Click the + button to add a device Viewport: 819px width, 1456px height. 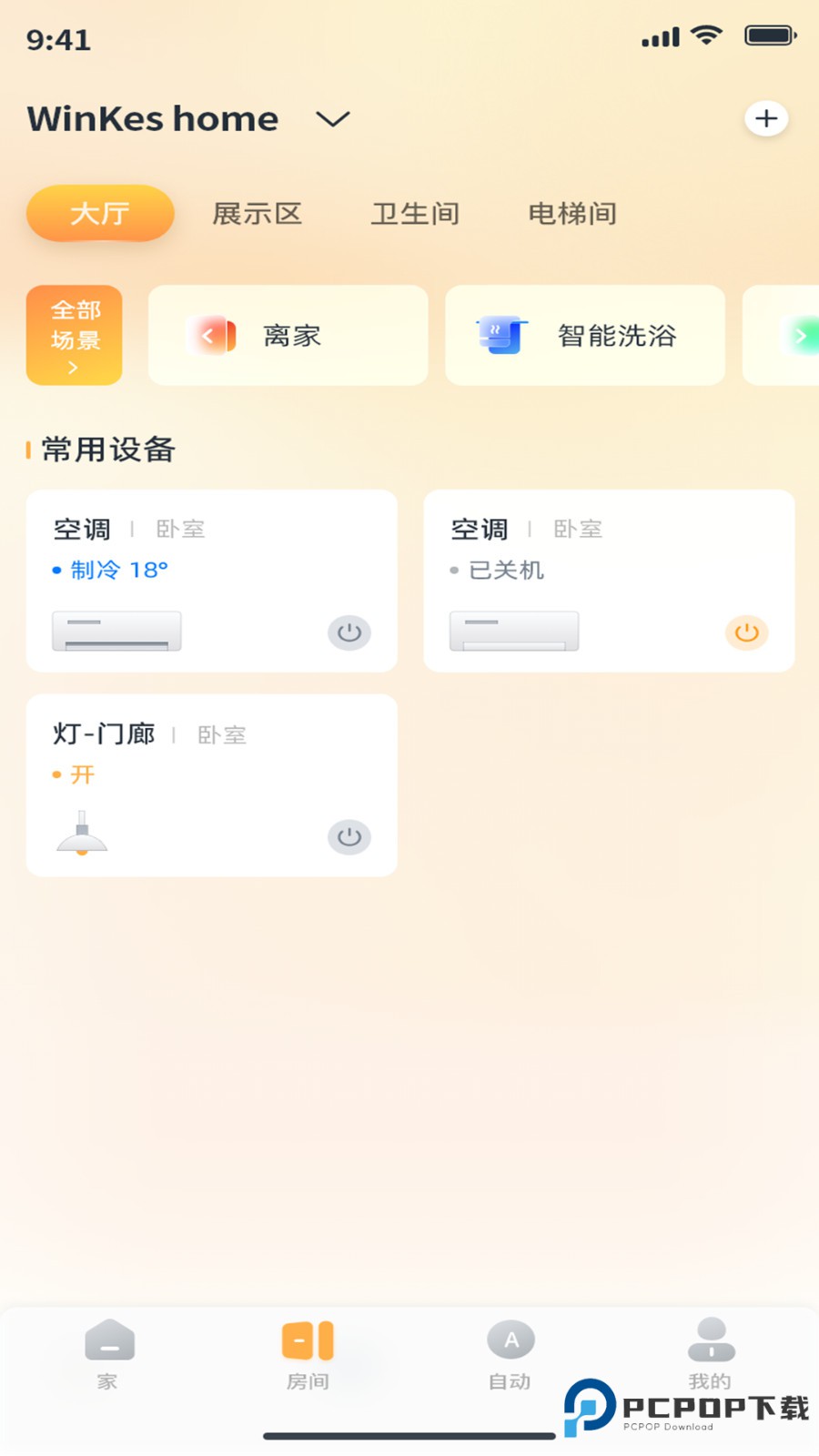click(x=765, y=118)
